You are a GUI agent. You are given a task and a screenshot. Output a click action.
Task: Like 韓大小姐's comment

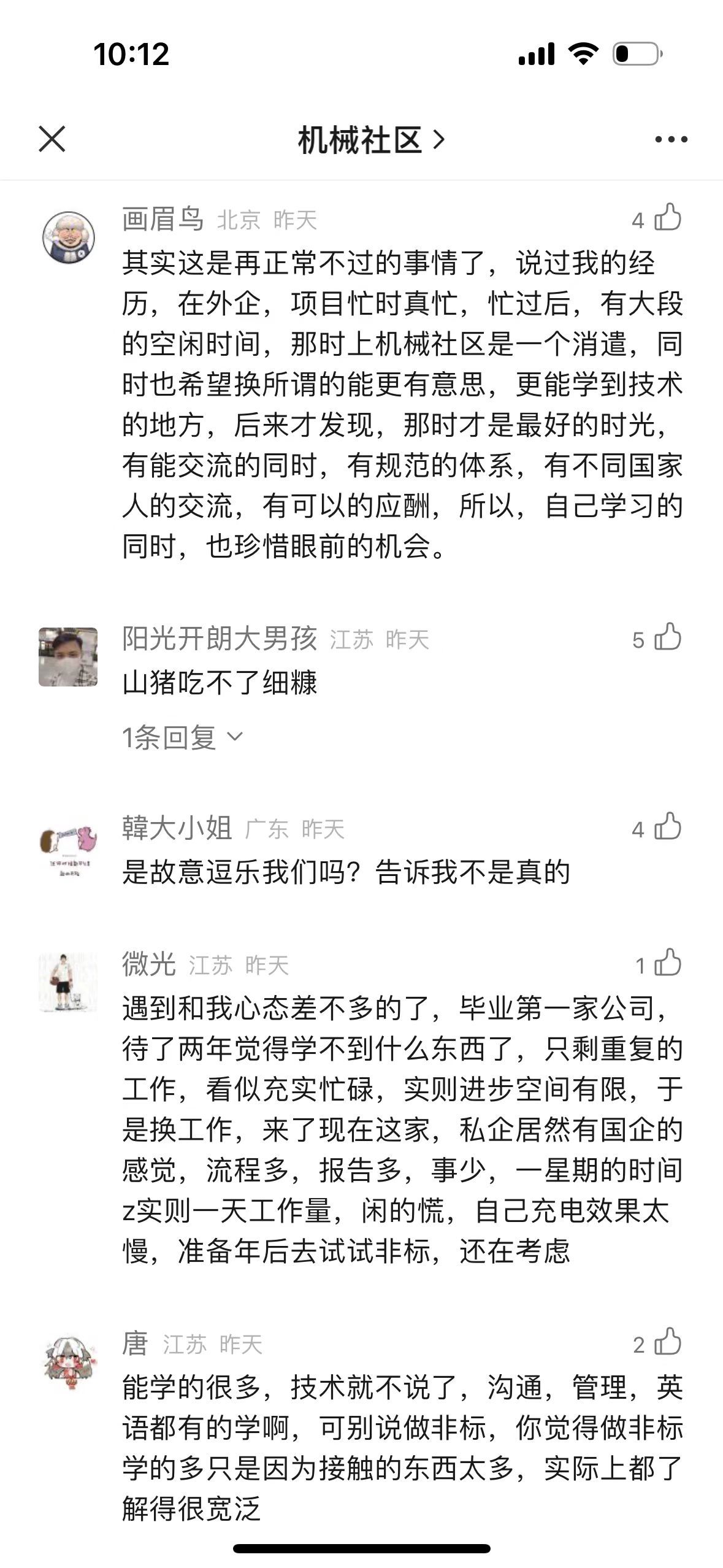click(667, 828)
